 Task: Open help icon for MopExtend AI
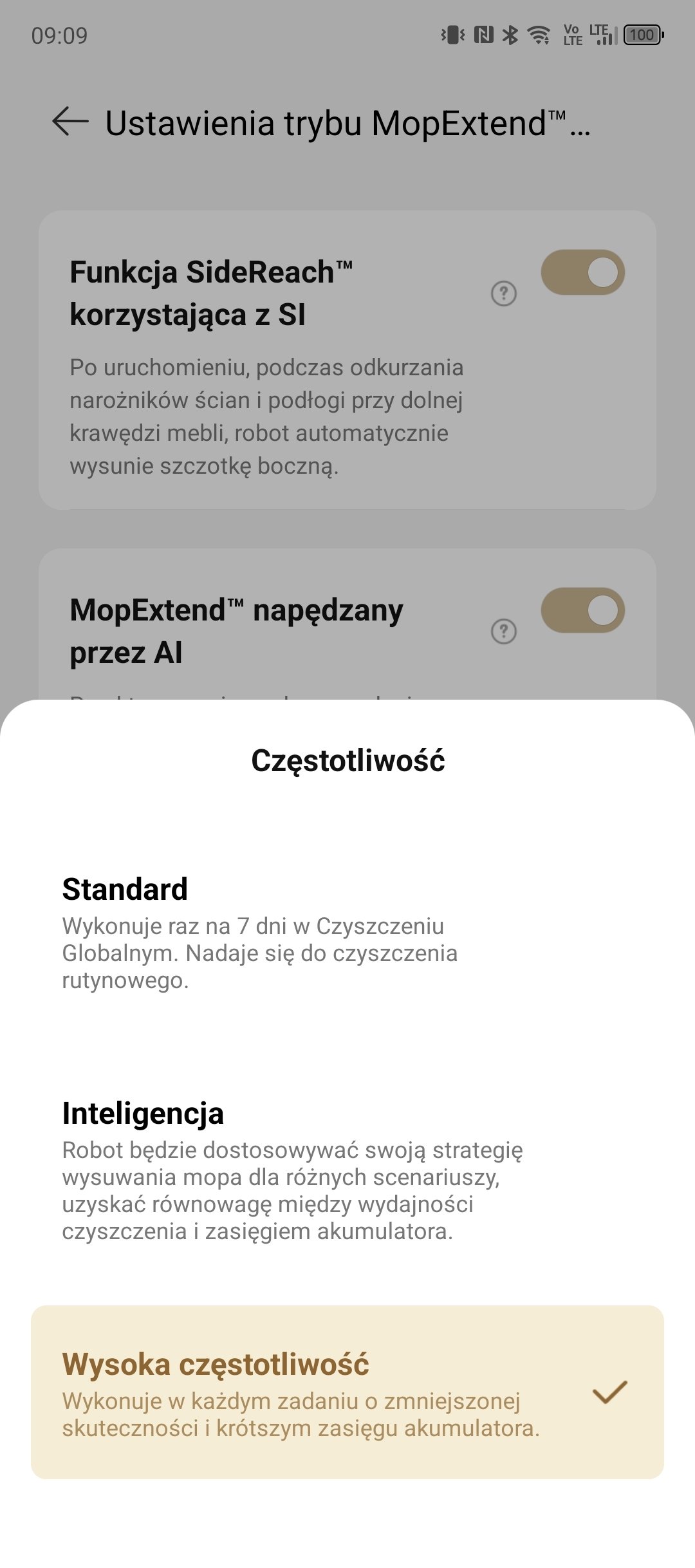point(504,631)
